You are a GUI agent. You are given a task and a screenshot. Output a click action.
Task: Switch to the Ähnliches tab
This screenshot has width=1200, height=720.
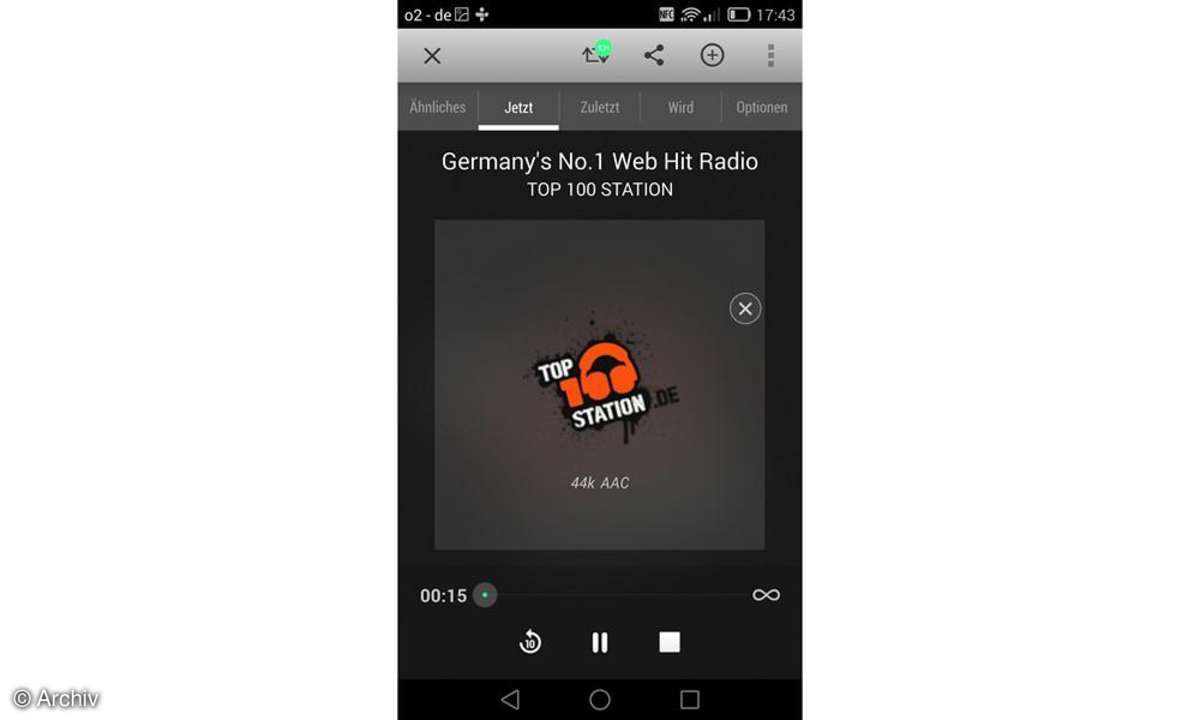[438, 107]
